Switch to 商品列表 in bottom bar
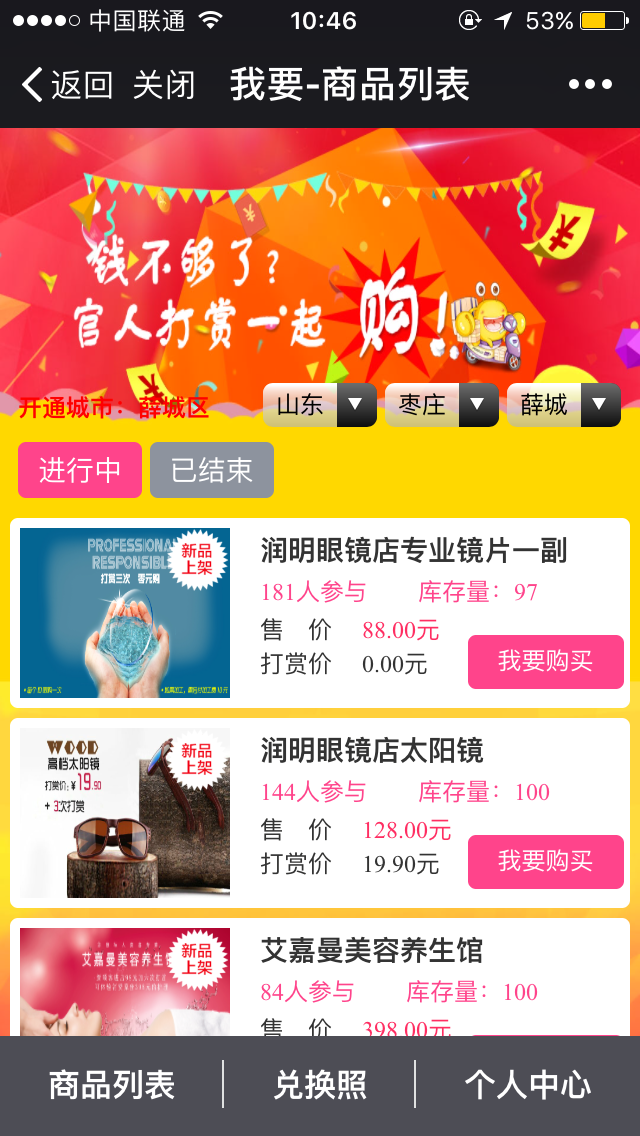This screenshot has height=1136, width=640. tap(112, 1085)
